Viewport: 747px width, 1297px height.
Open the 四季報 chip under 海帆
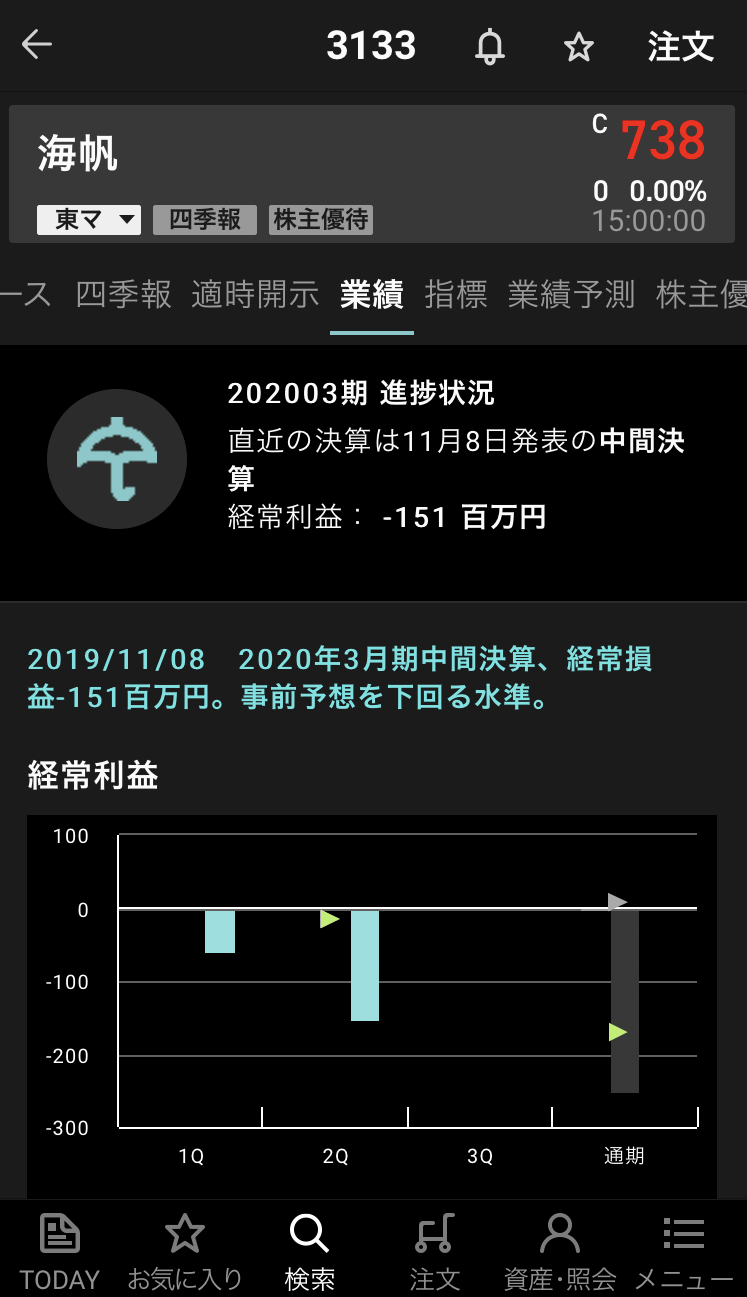point(205,220)
